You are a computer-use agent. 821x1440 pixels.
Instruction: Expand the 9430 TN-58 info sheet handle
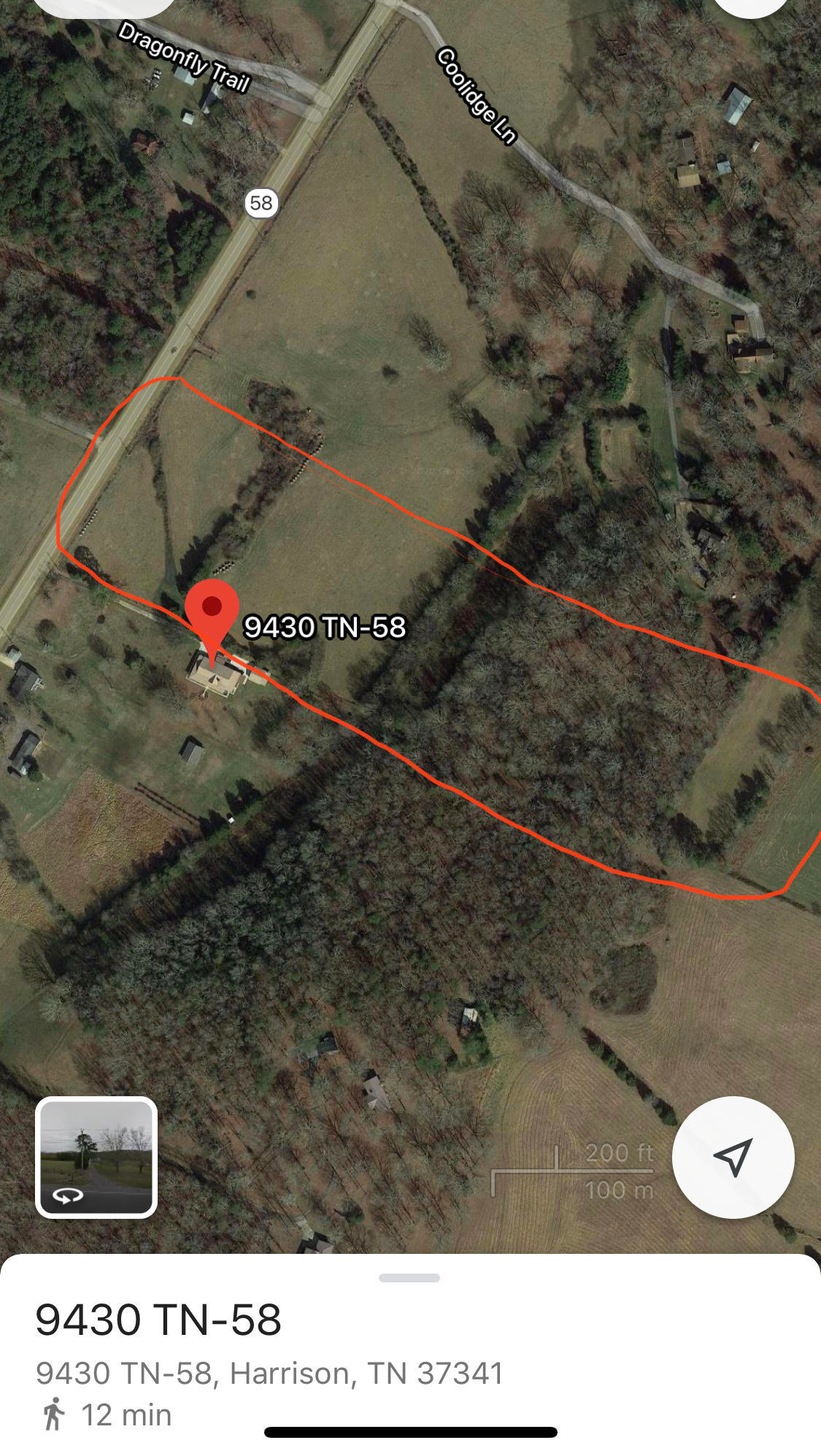[409, 1278]
